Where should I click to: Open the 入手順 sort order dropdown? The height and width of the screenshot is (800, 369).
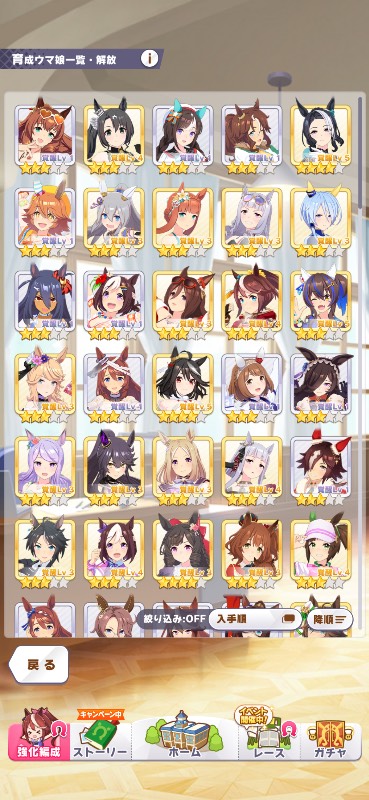255,619
